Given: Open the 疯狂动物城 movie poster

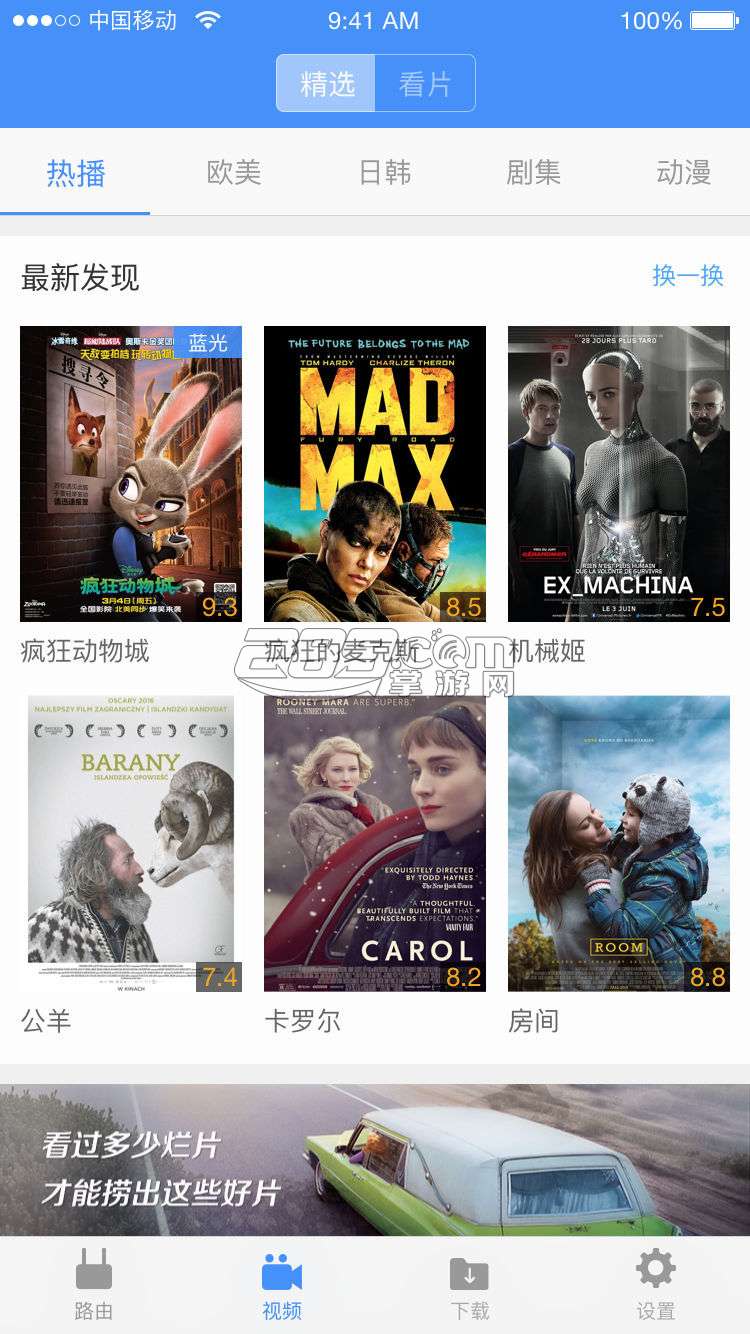Looking at the screenshot, I should pyautogui.click(x=131, y=473).
